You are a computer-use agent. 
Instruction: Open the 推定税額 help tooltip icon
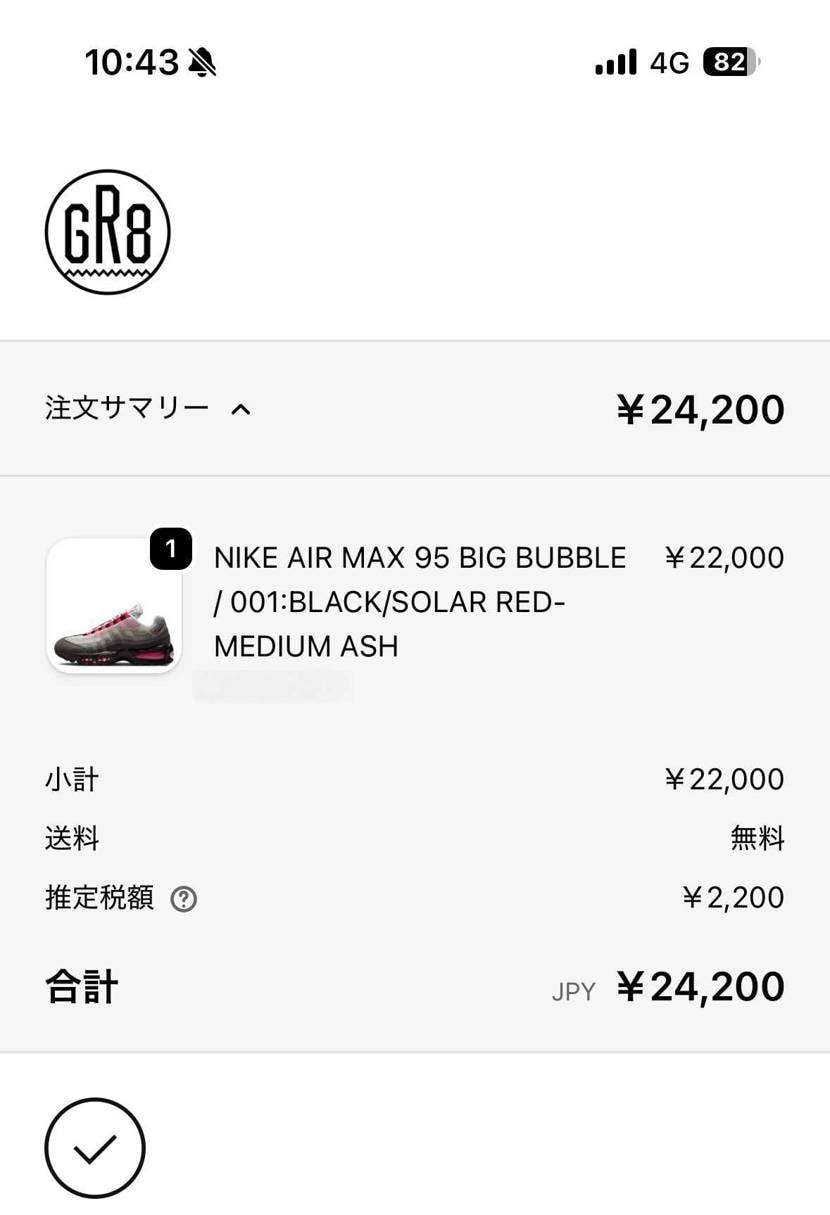(x=184, y=899)
